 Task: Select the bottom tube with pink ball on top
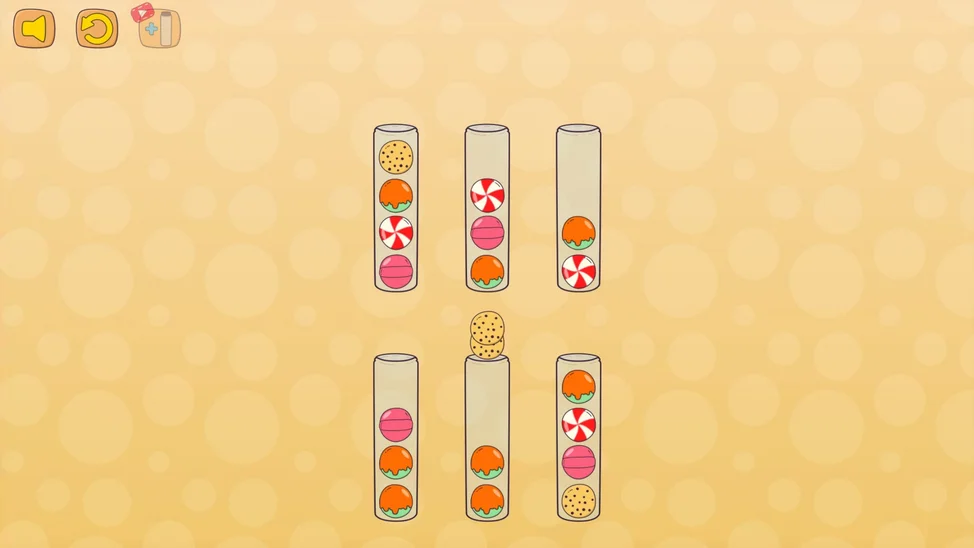(x=396, y=437)
